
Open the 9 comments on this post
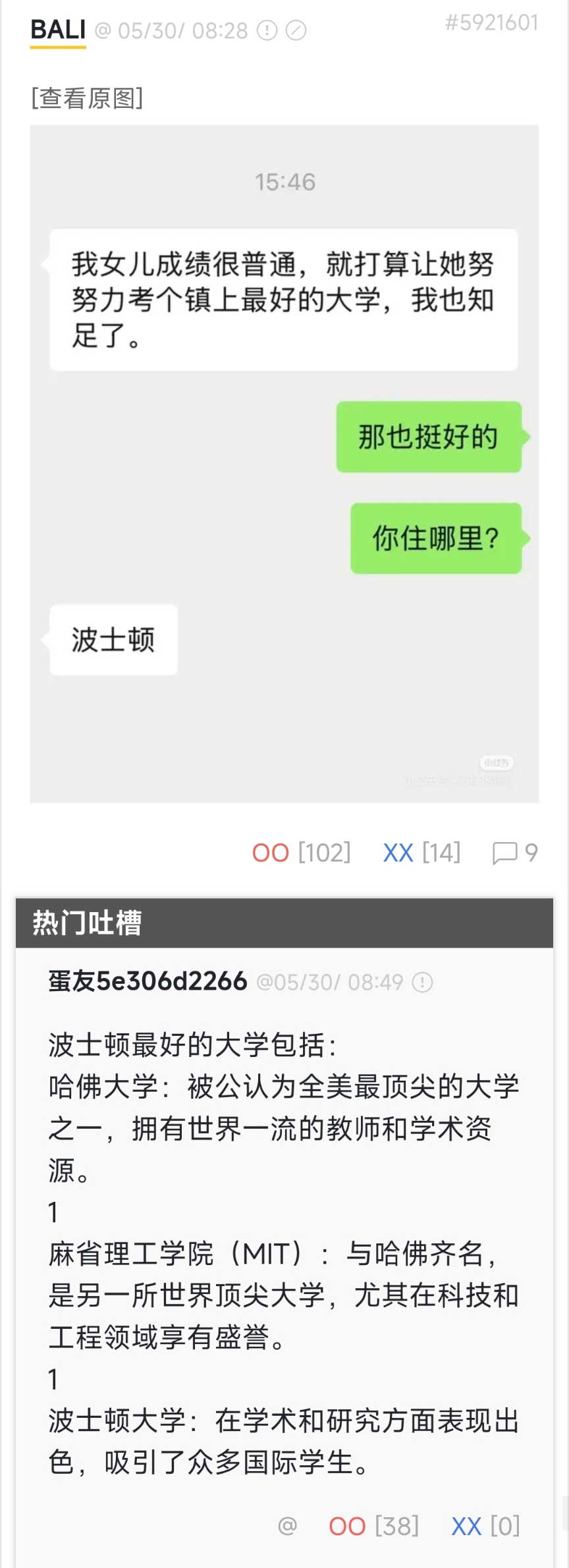[515, 853]
